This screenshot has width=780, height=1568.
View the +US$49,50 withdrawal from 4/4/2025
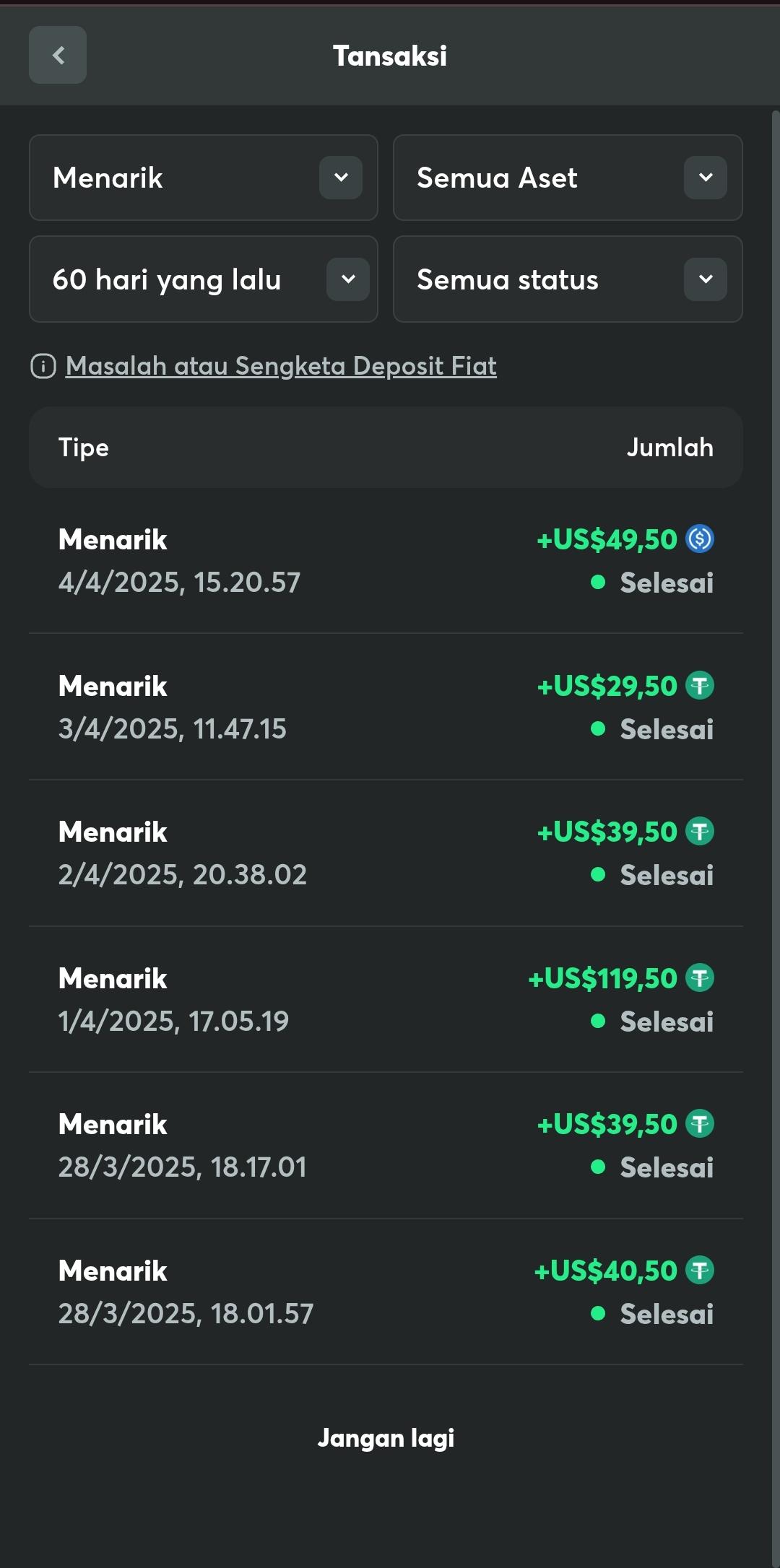(386, 561)
